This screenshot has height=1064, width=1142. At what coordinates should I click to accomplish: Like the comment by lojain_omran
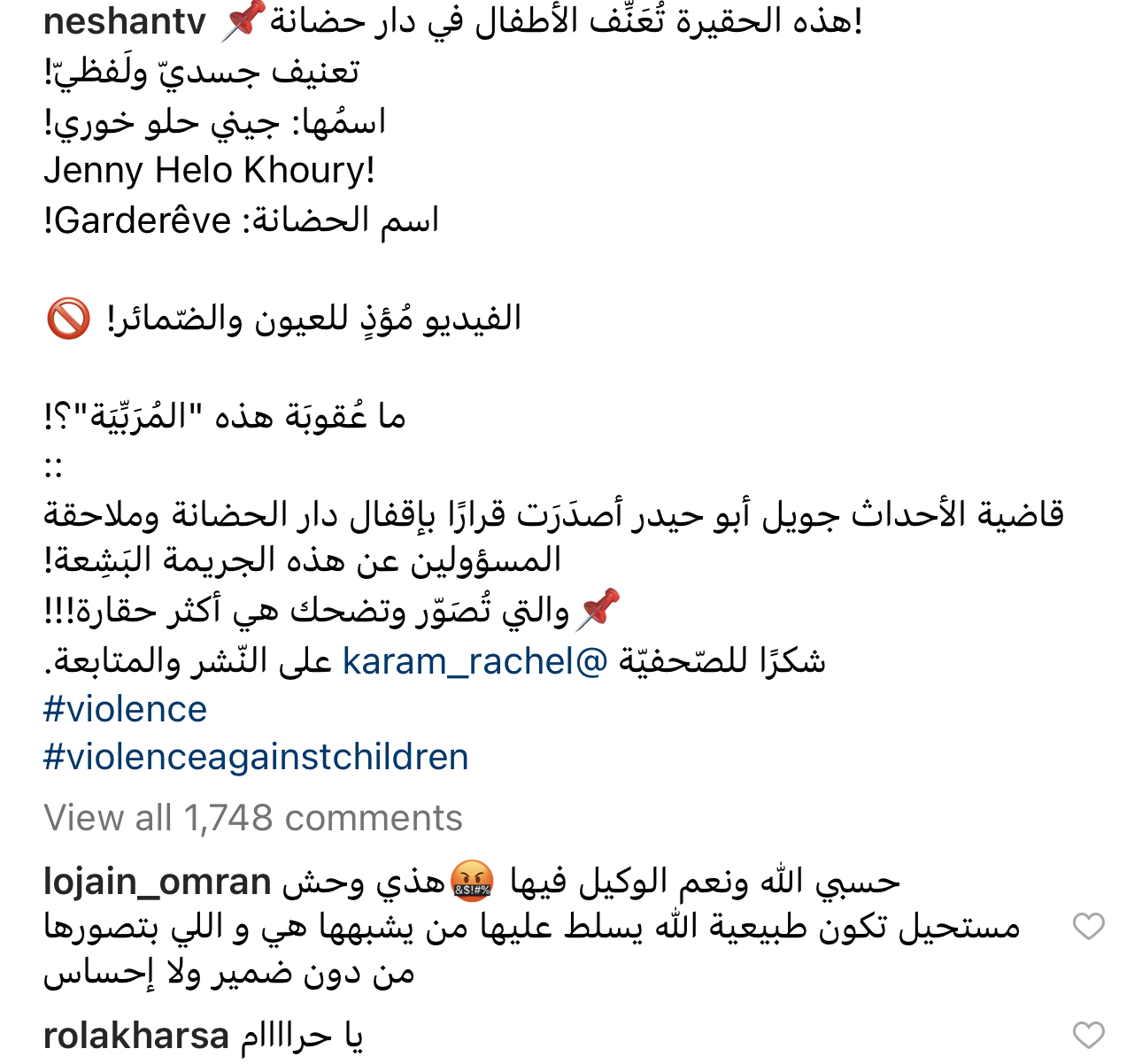[x=1088, y=927]
